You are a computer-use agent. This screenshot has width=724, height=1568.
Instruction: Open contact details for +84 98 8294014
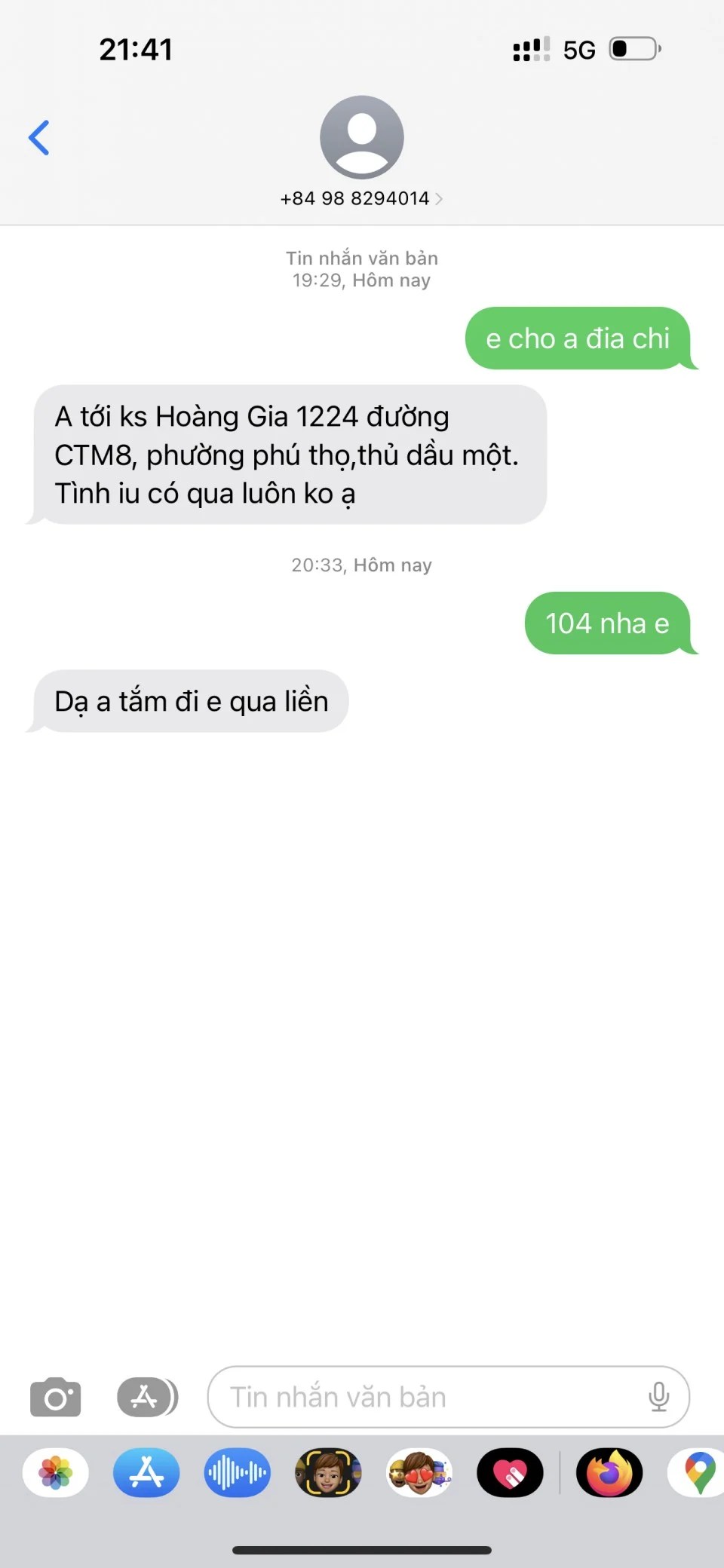[x=361, y=198]
